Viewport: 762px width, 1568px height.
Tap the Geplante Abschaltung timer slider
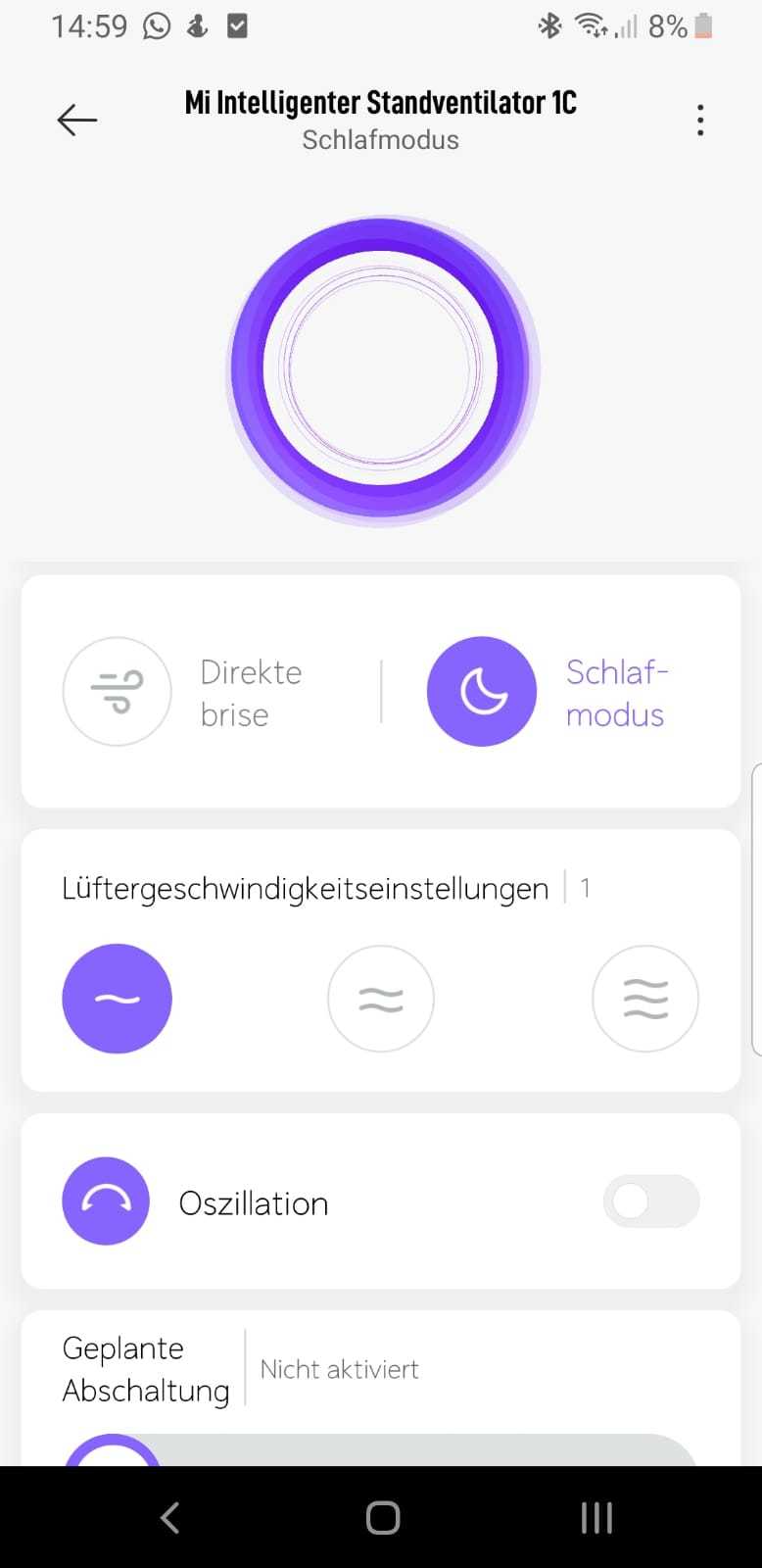coord(380,1450)
